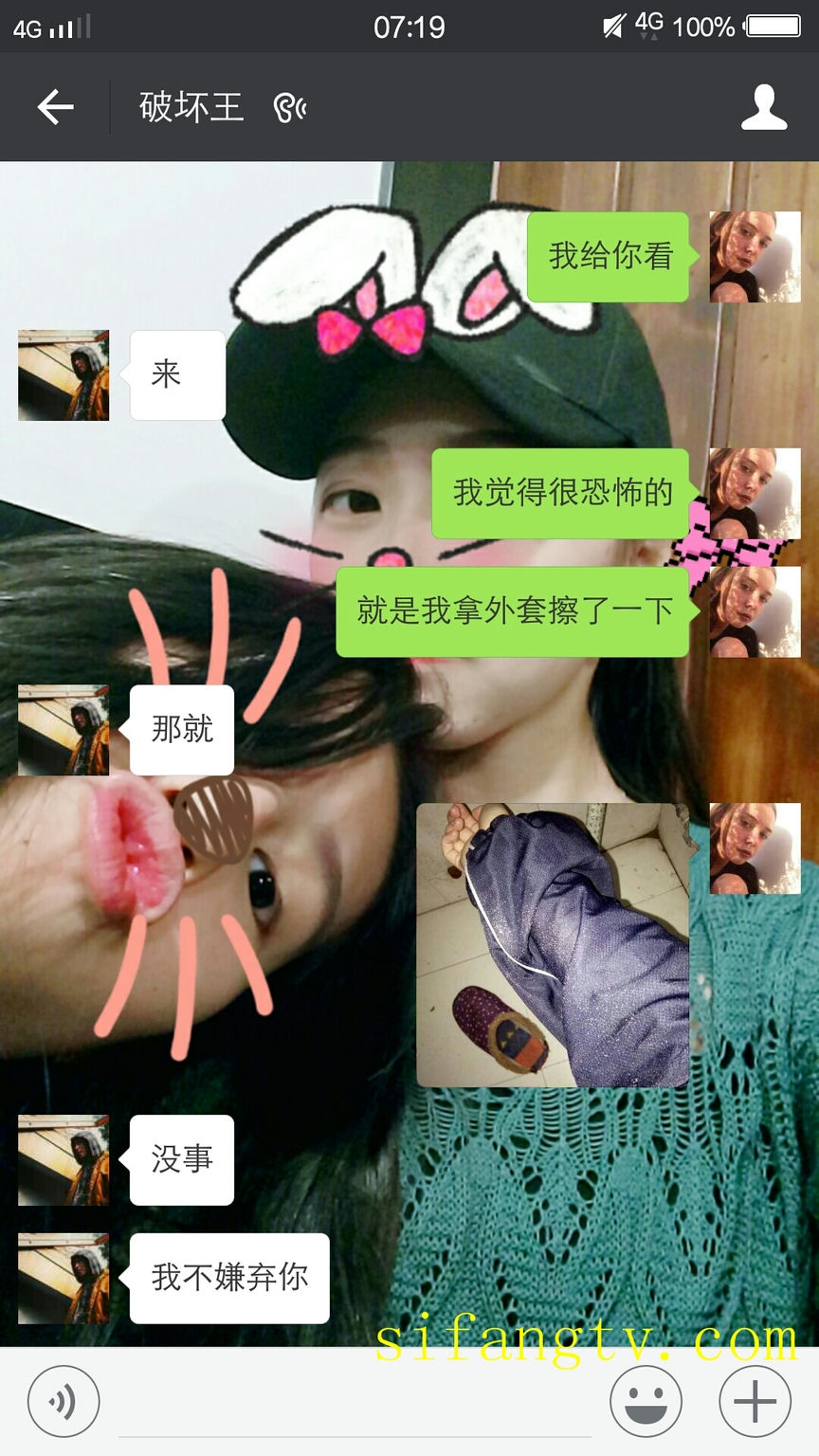Open my avatar beside 我给你看
Screen dimensions: 819x1456
pos(755,257)
